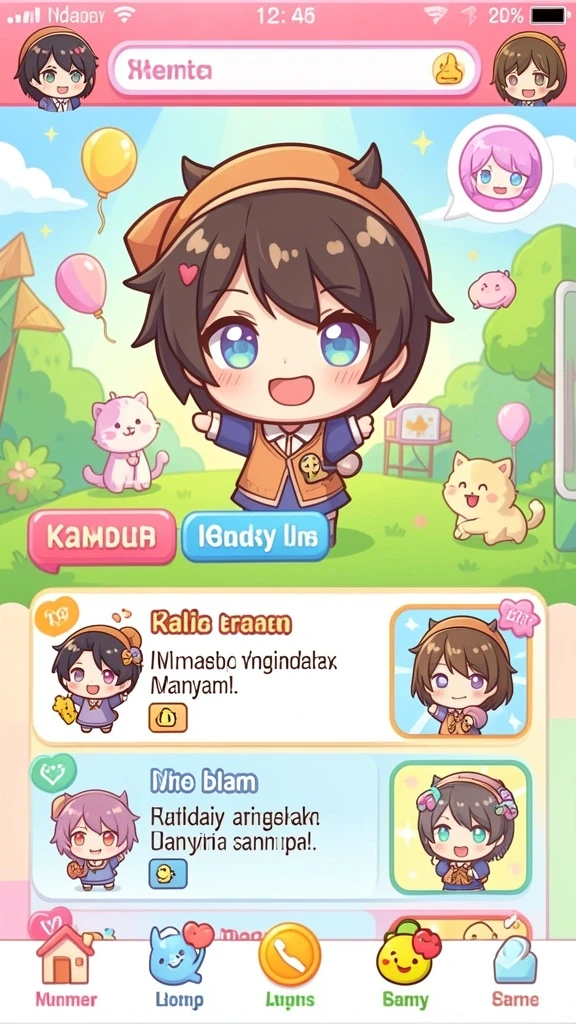Open the top-right brown-haired avatar profile
This screenshot has width=576, height=1024.
point(529,67)
